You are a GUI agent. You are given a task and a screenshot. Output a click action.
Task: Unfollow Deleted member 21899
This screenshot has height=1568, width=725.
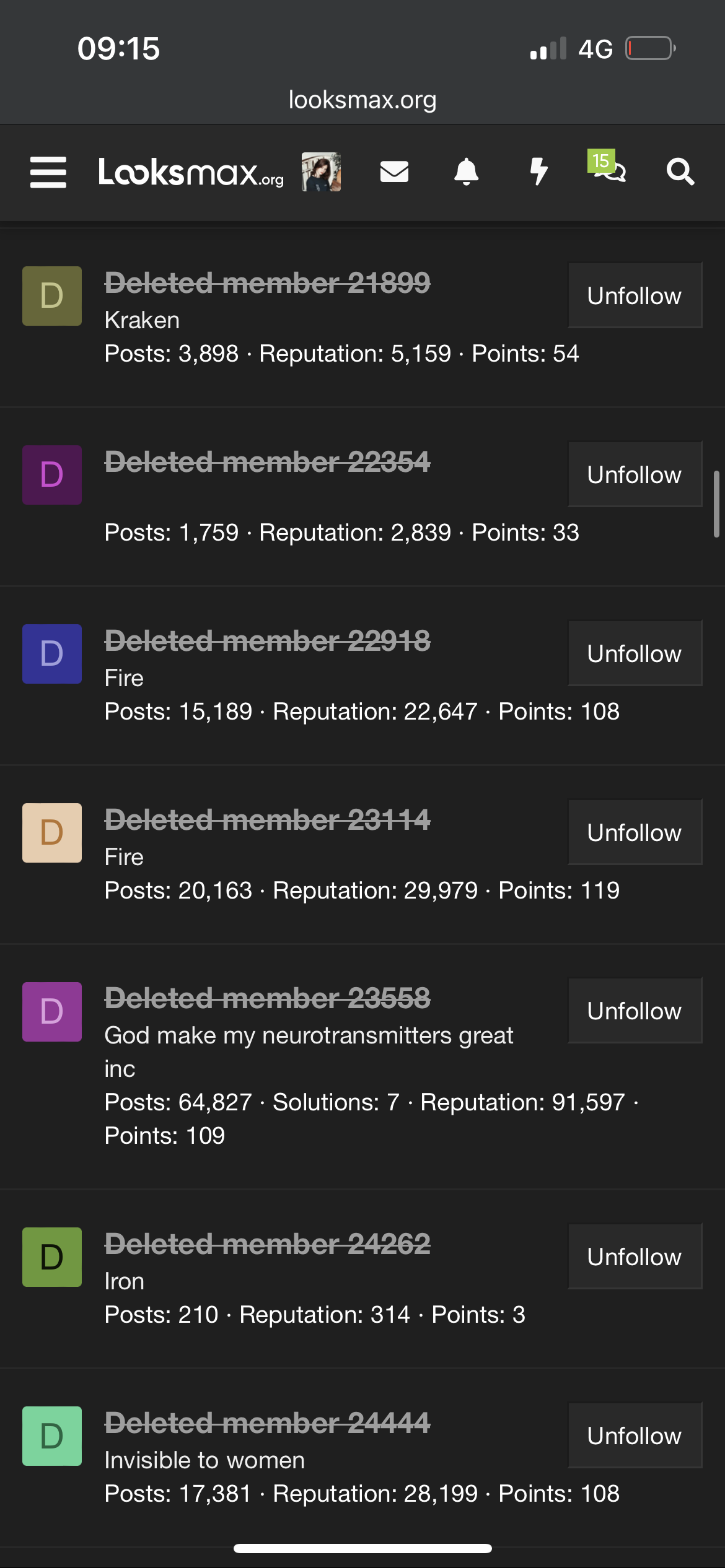coord(635,295)
